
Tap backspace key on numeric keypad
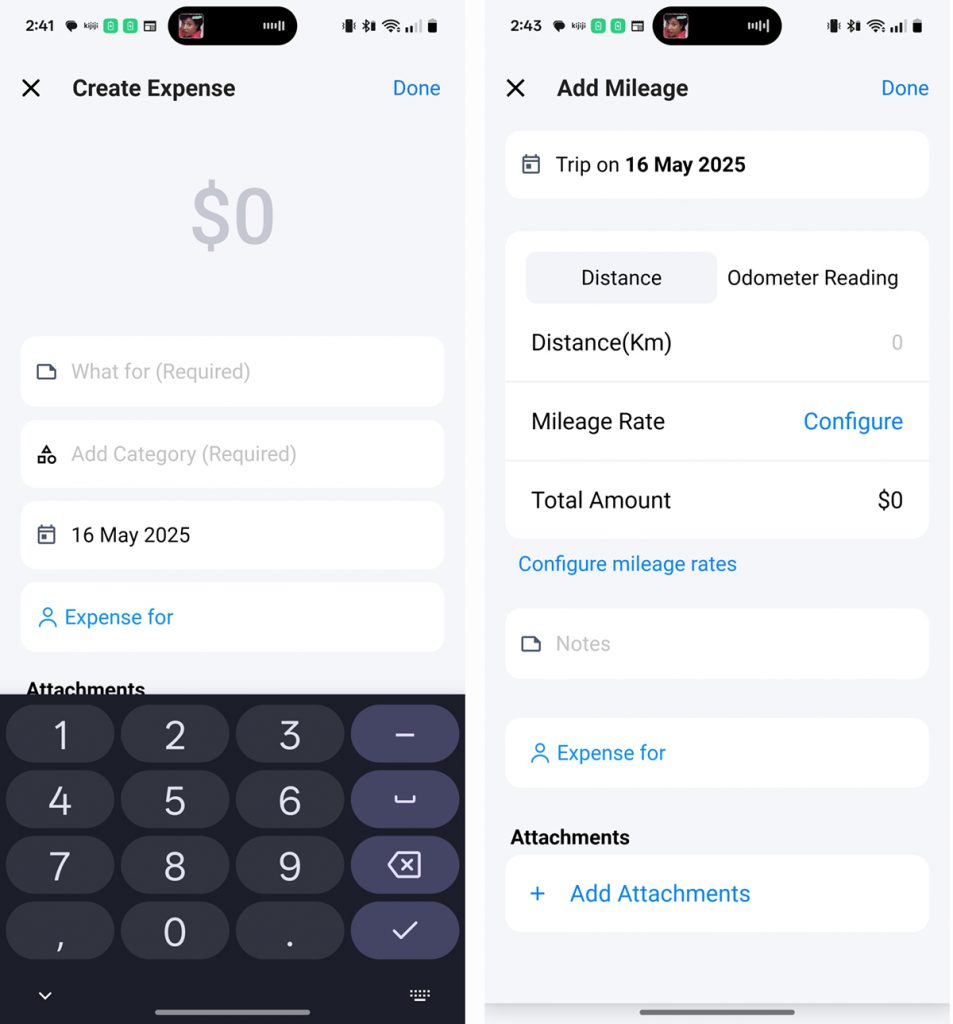tap(404, 865)
